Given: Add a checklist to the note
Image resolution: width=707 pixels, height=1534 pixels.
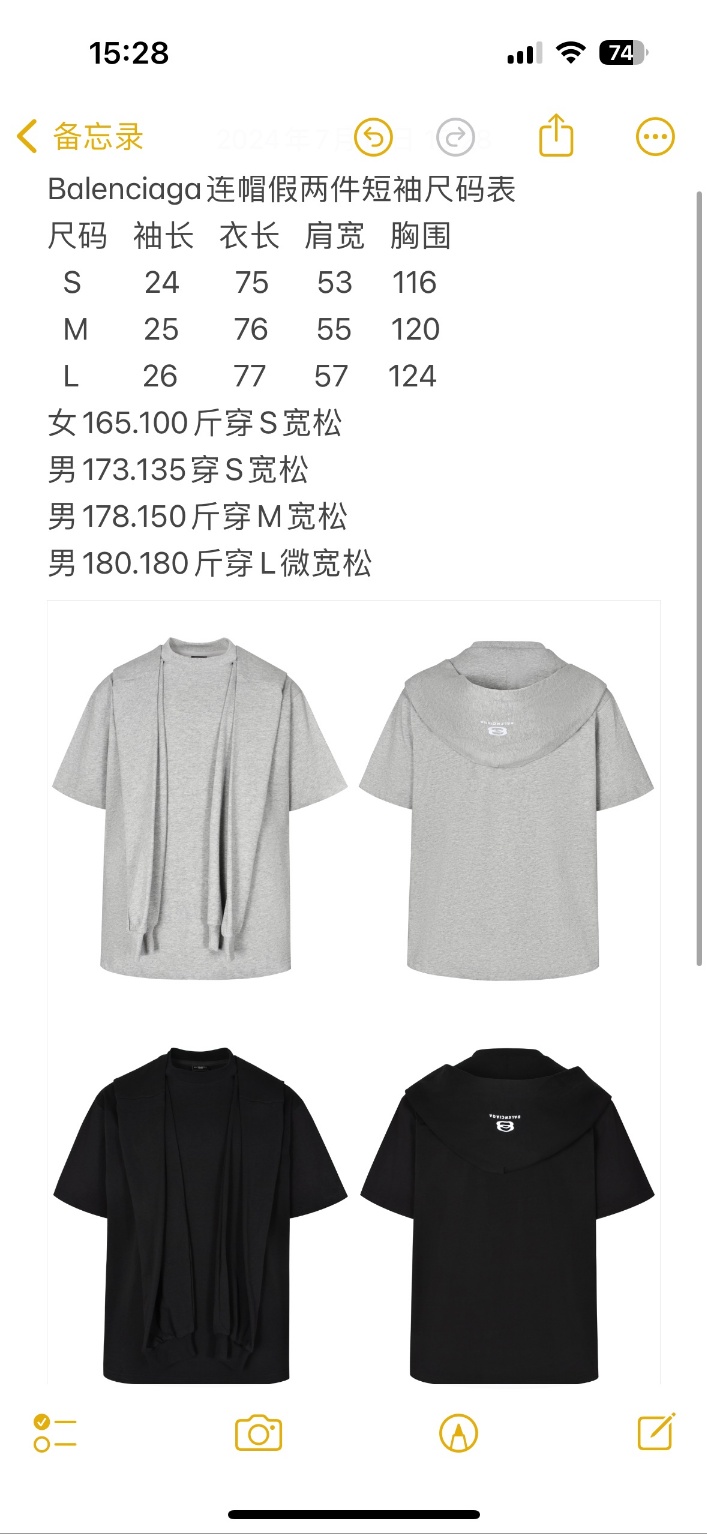Looking at the screenshot, I should coord(55,1433).
